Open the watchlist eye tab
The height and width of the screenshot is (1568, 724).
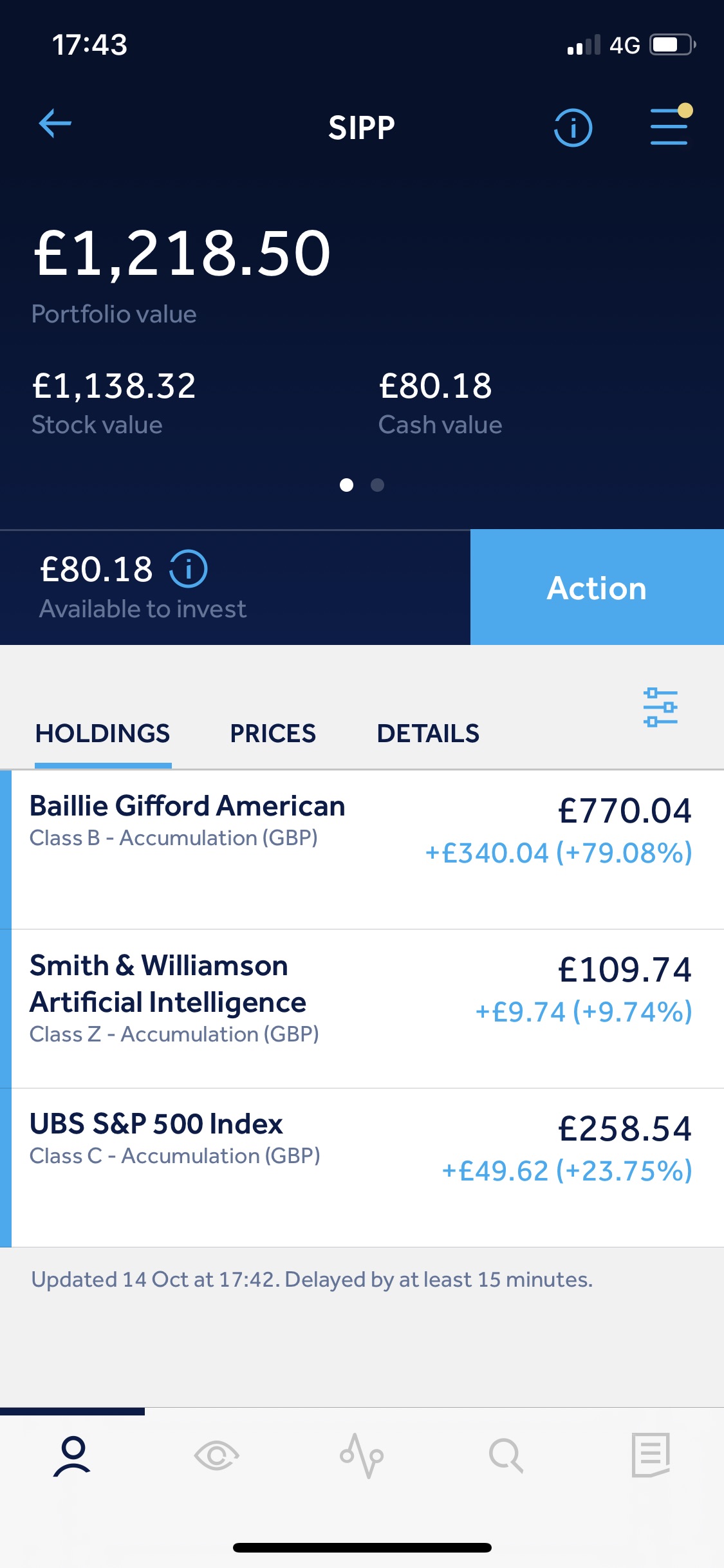tap(217, 1455)
